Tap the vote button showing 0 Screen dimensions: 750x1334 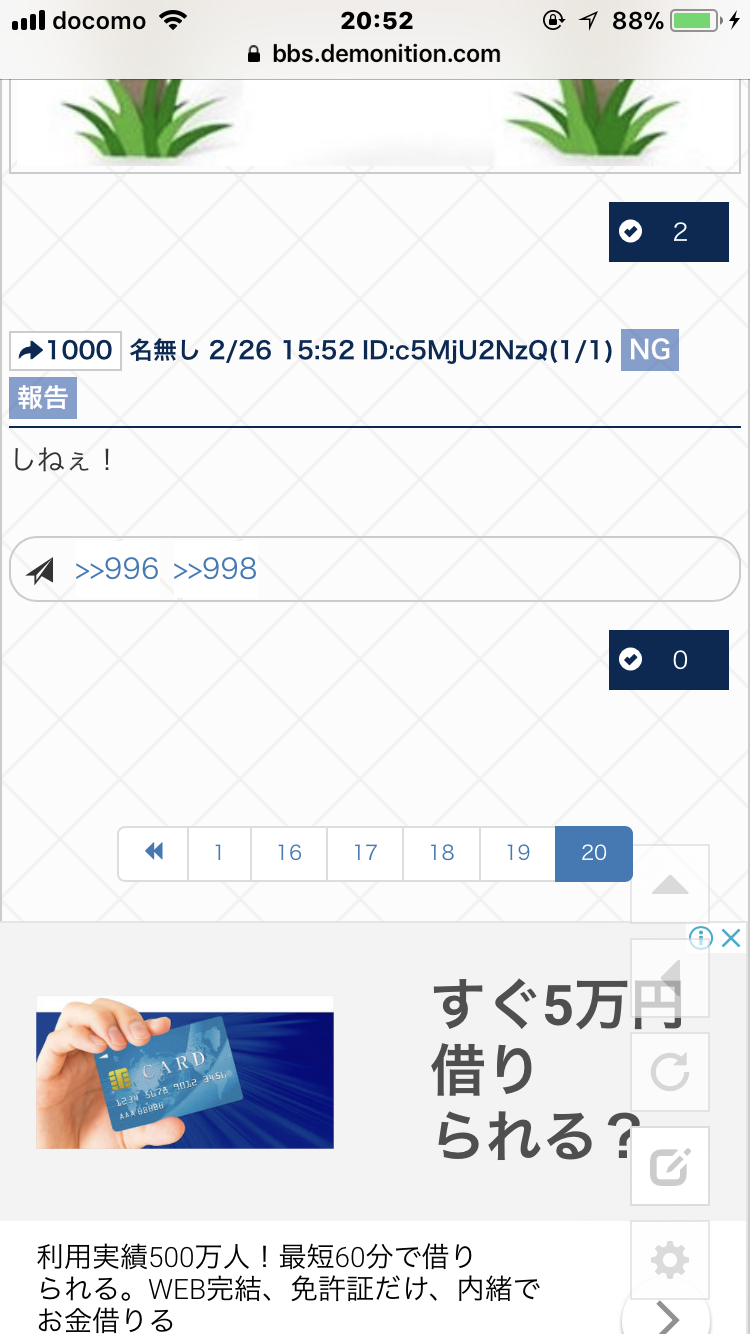tap(668, 660)
